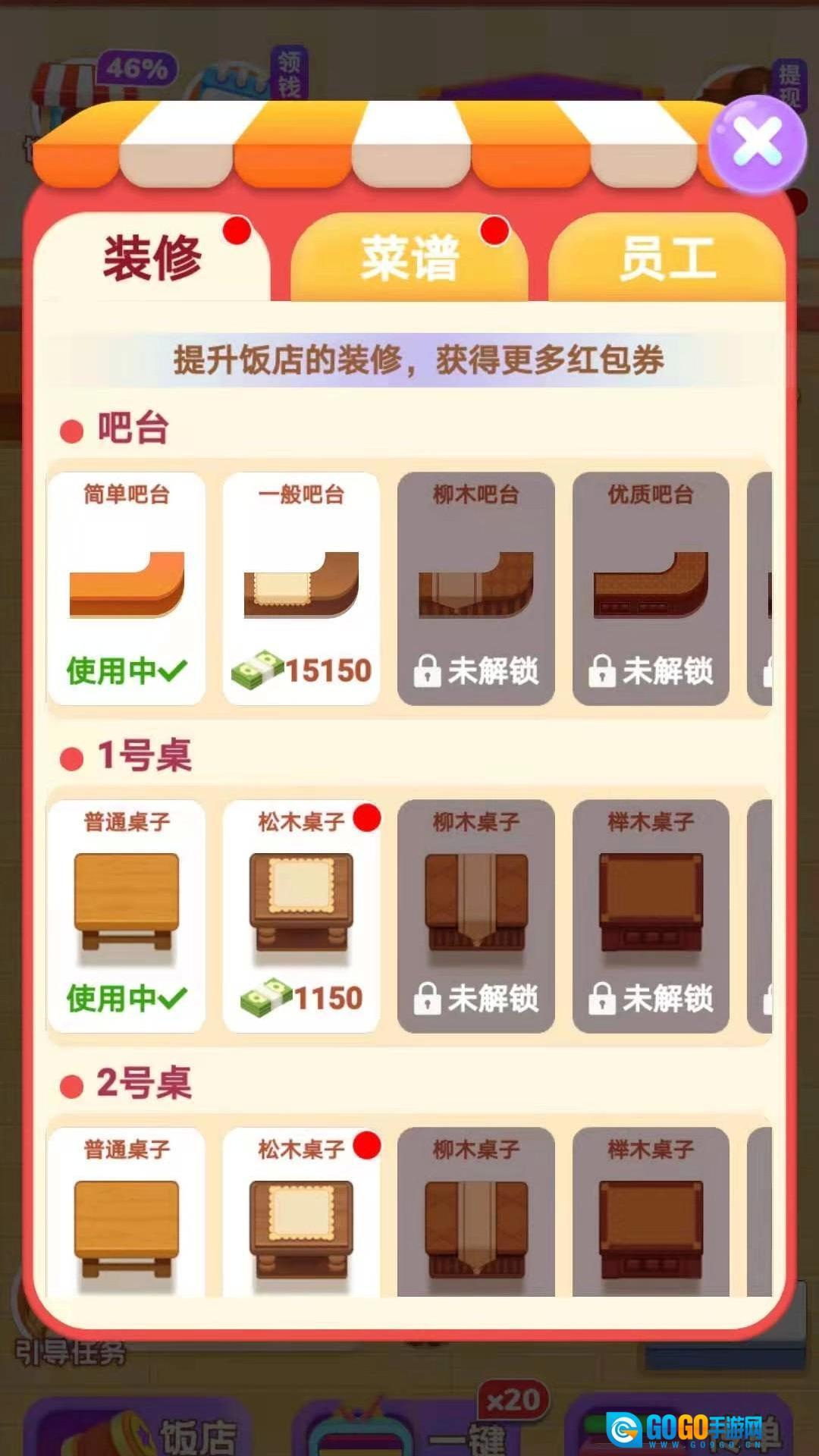Tap locked 柳木桌子 under 1号桌

click(x=475, y=916)
